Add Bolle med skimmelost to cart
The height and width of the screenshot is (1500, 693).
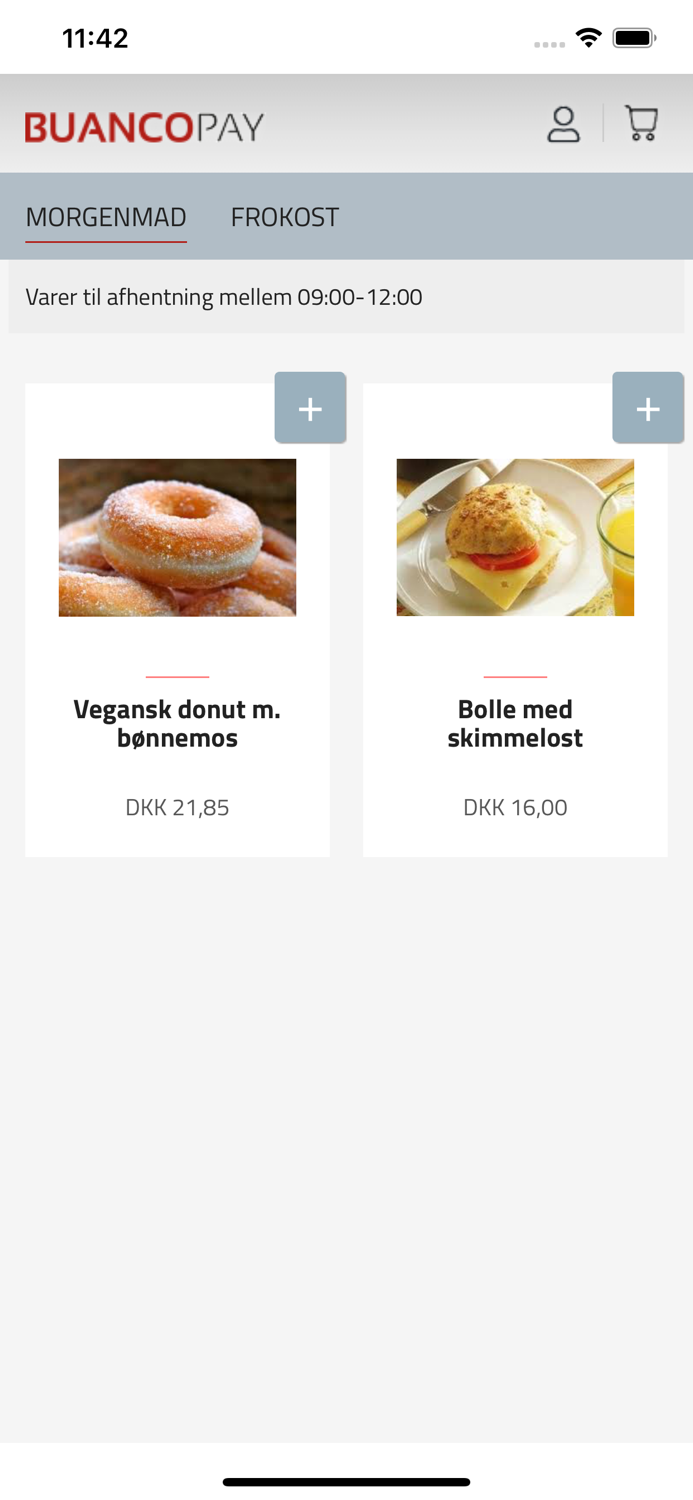point(648,408)
